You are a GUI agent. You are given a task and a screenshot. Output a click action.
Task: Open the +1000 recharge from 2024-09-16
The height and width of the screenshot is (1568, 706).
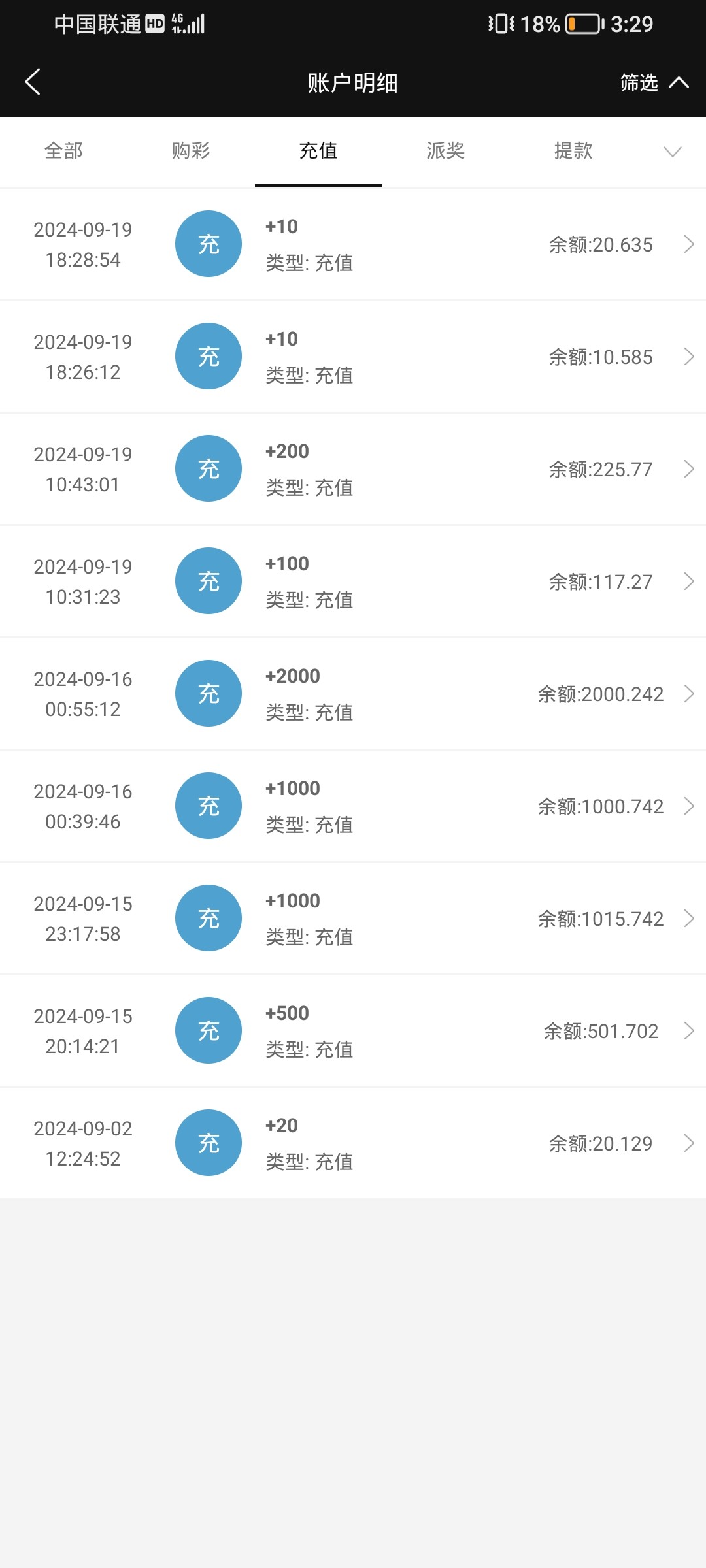(x=353, y=806)
